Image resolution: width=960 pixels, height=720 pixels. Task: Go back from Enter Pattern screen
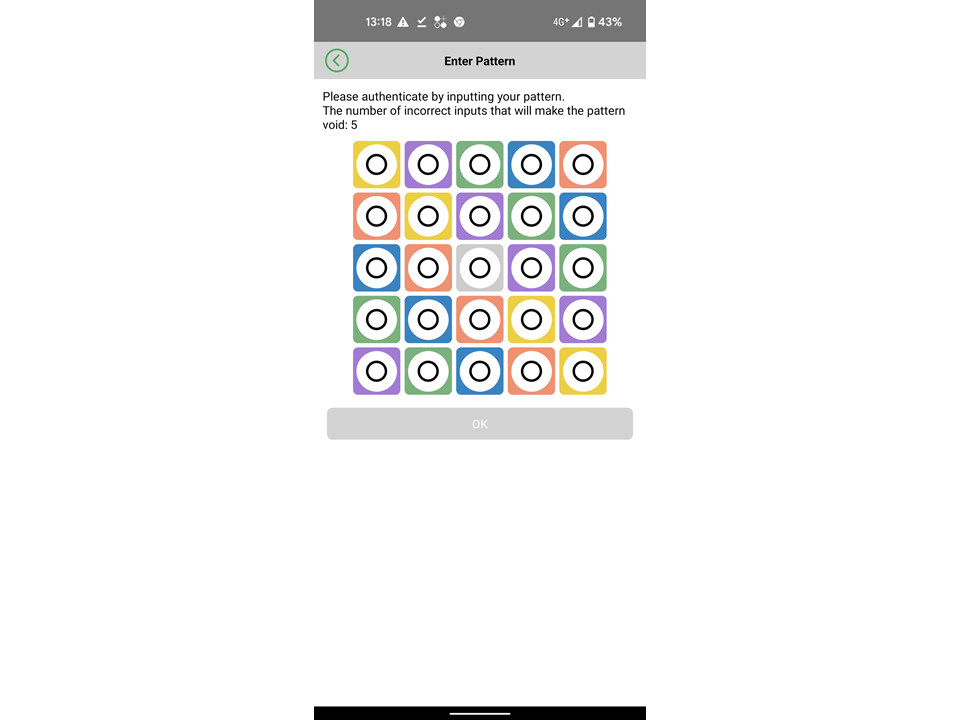[337, 61]
